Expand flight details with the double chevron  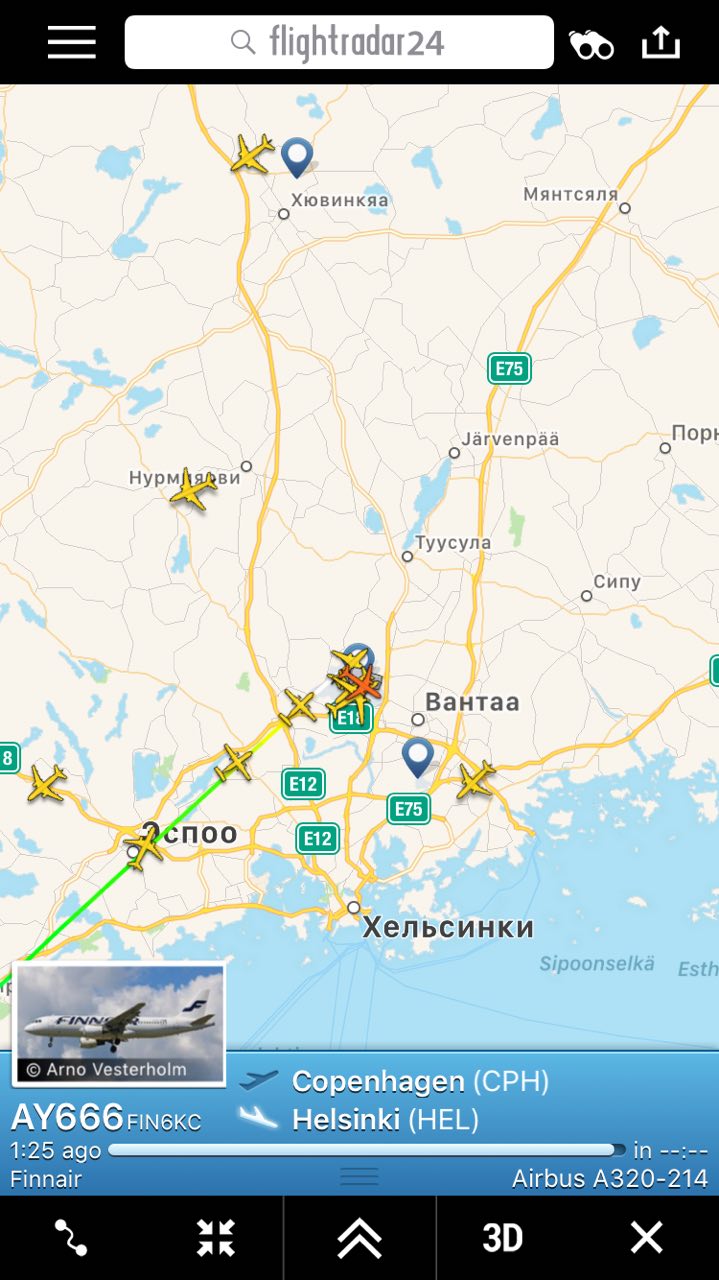[x=359, y=1238]
